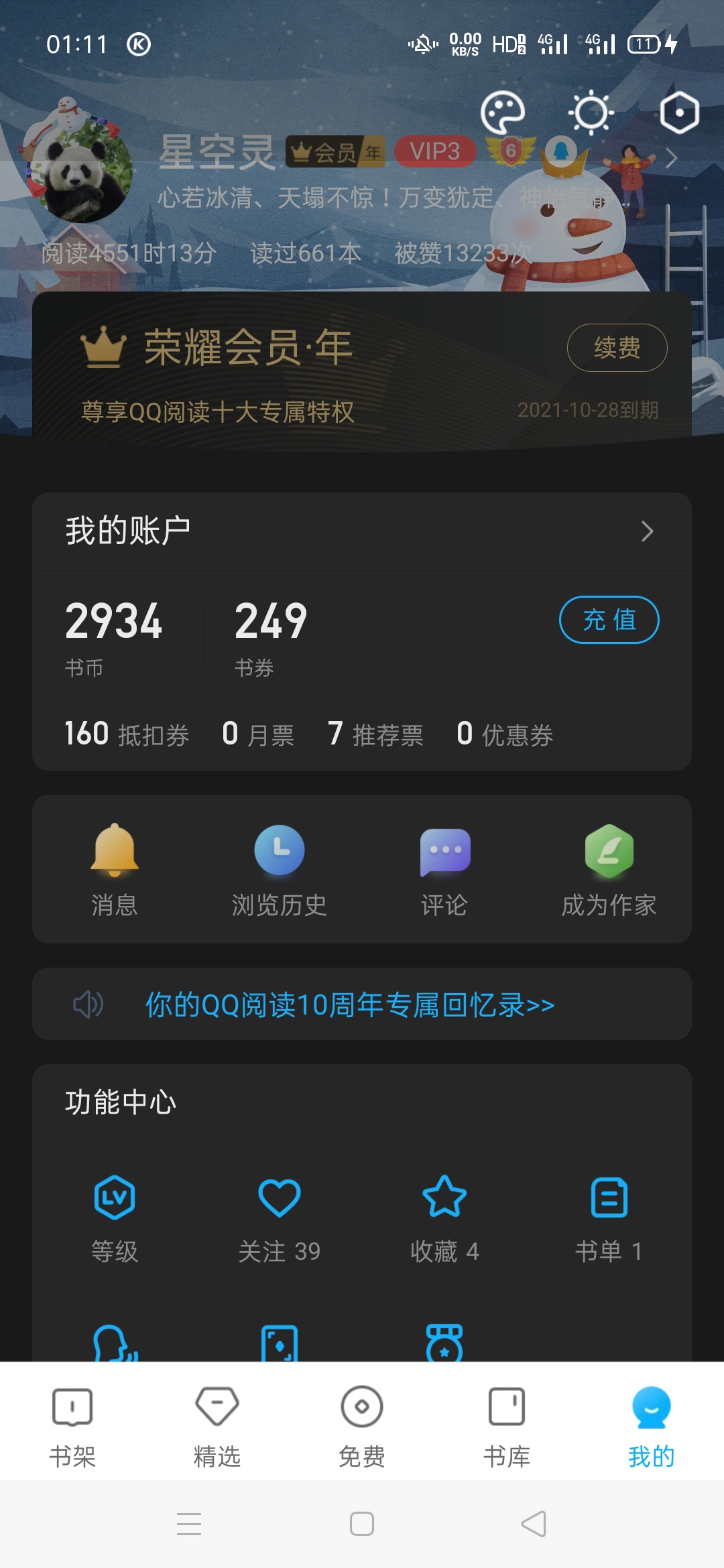This screenshot has height=1568, width=724.
Task: Renew membership with 续费 button
Action: pos(617,348)
